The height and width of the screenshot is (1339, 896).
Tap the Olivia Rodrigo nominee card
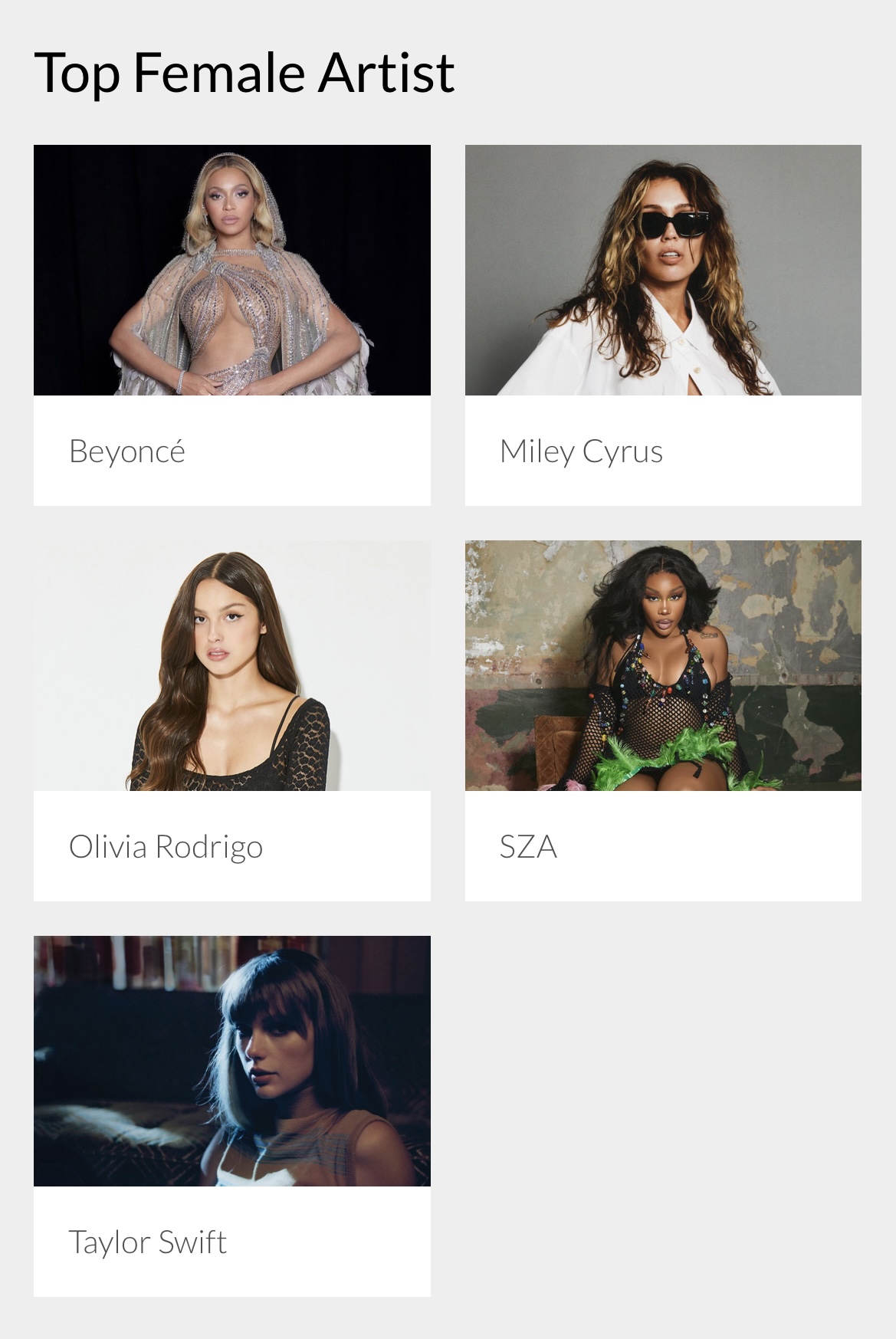231,720
